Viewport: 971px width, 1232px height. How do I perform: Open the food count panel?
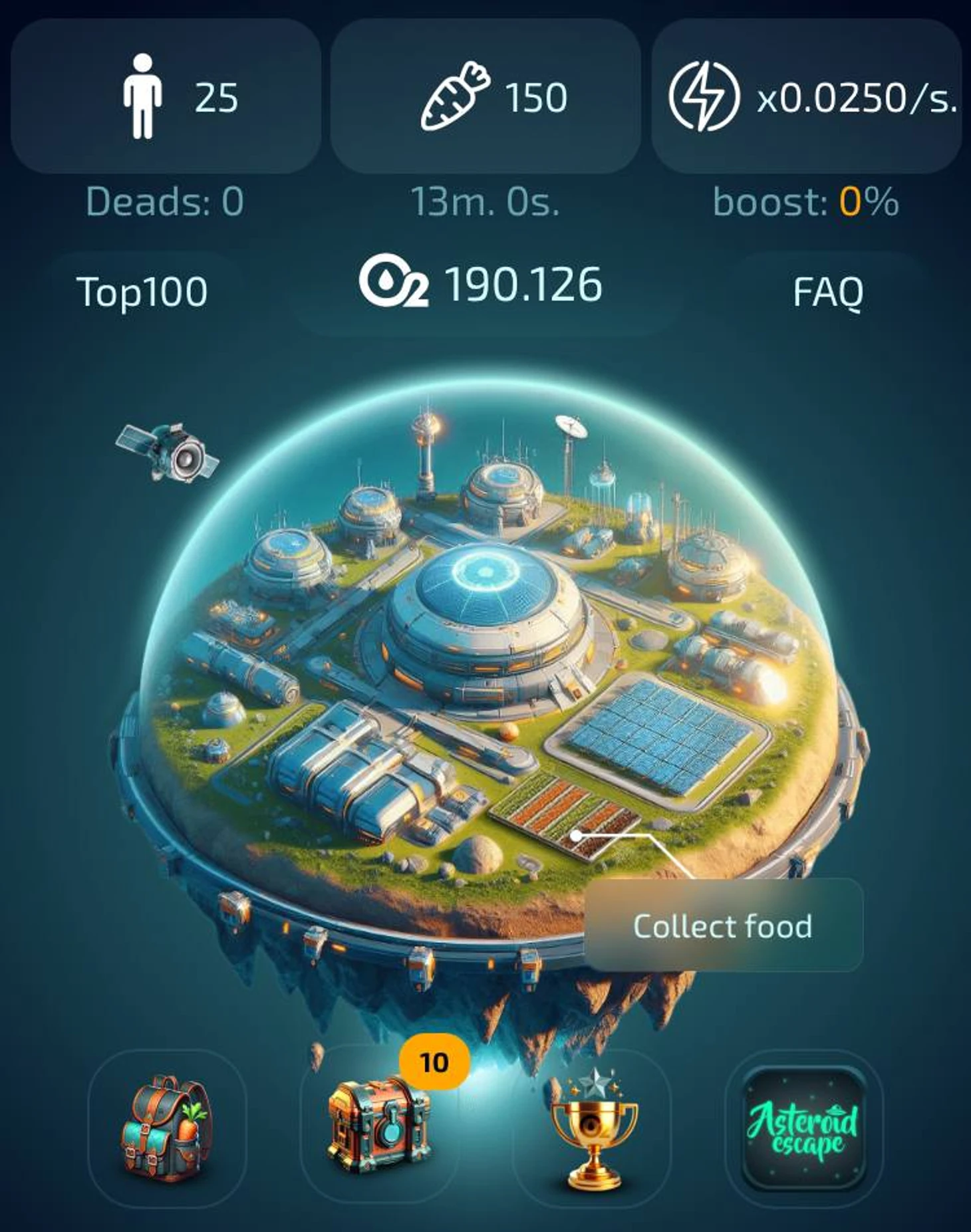point(485,97)
